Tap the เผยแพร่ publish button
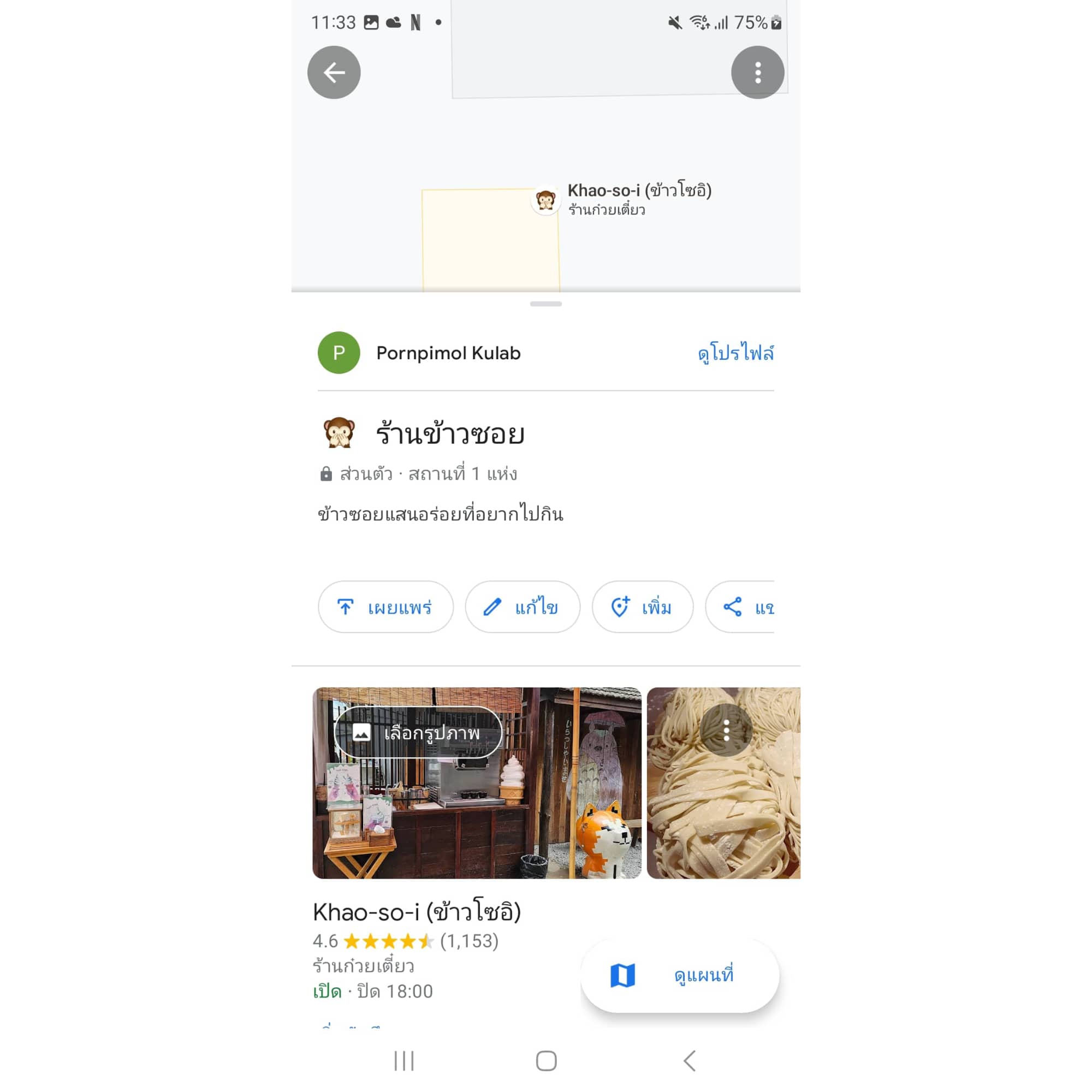The width and height of the screenshot is (1092, 1092). tap(385, 607)
